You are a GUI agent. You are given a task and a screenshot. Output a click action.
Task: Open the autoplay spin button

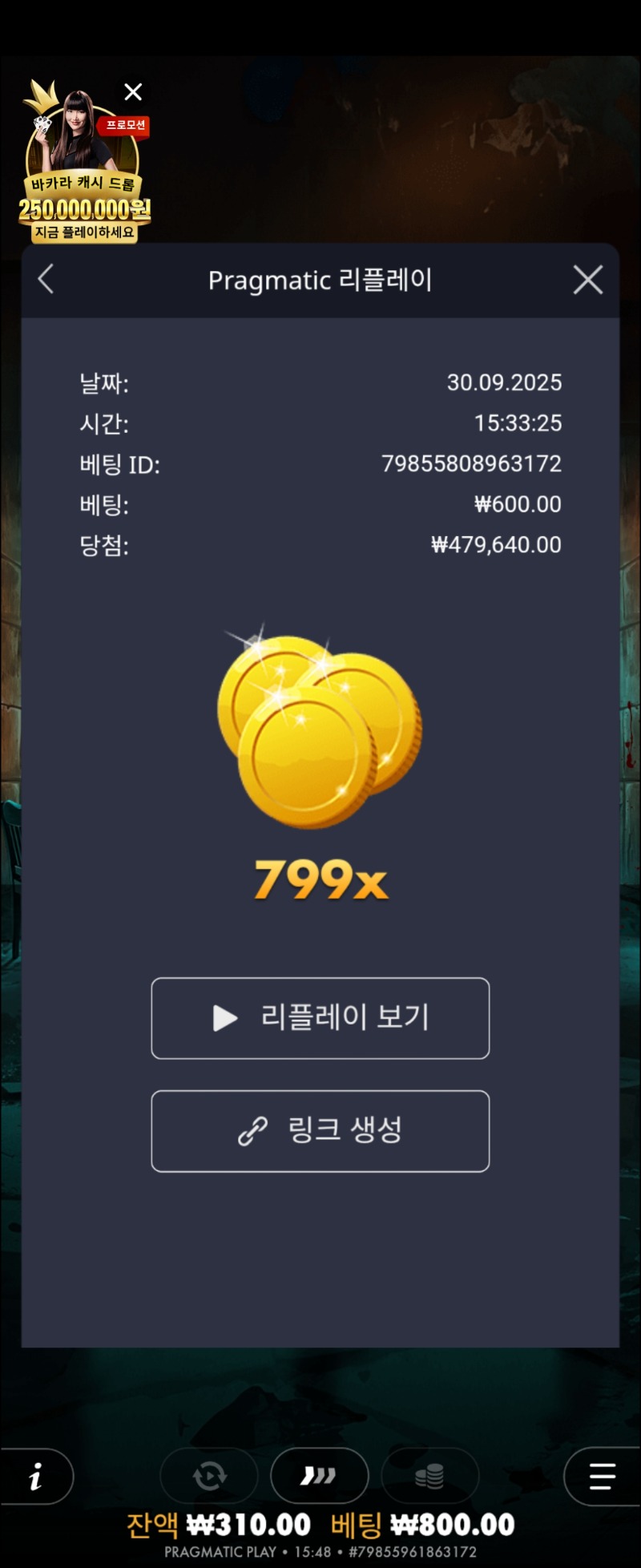[209, 1475]
